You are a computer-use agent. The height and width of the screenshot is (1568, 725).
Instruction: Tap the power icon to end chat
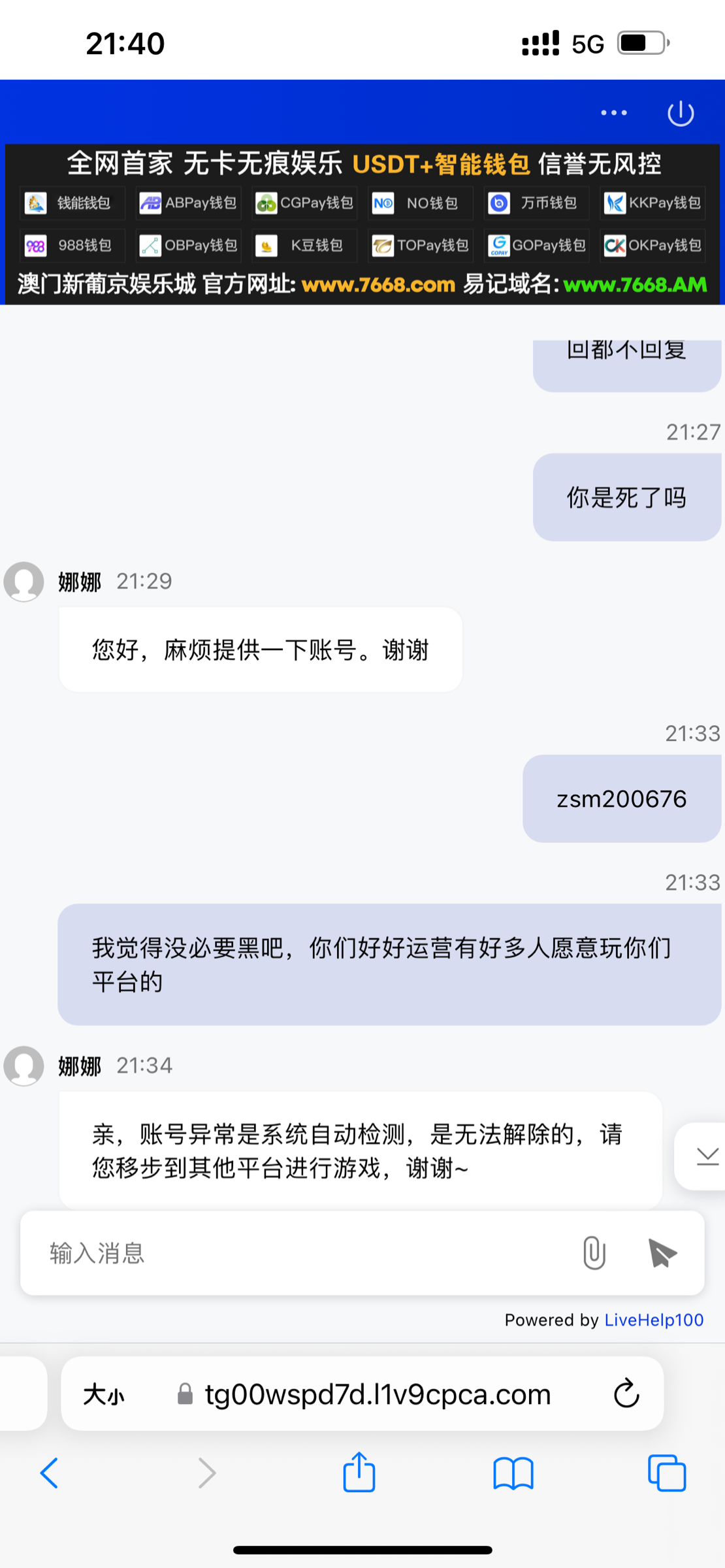click(681, 113)
